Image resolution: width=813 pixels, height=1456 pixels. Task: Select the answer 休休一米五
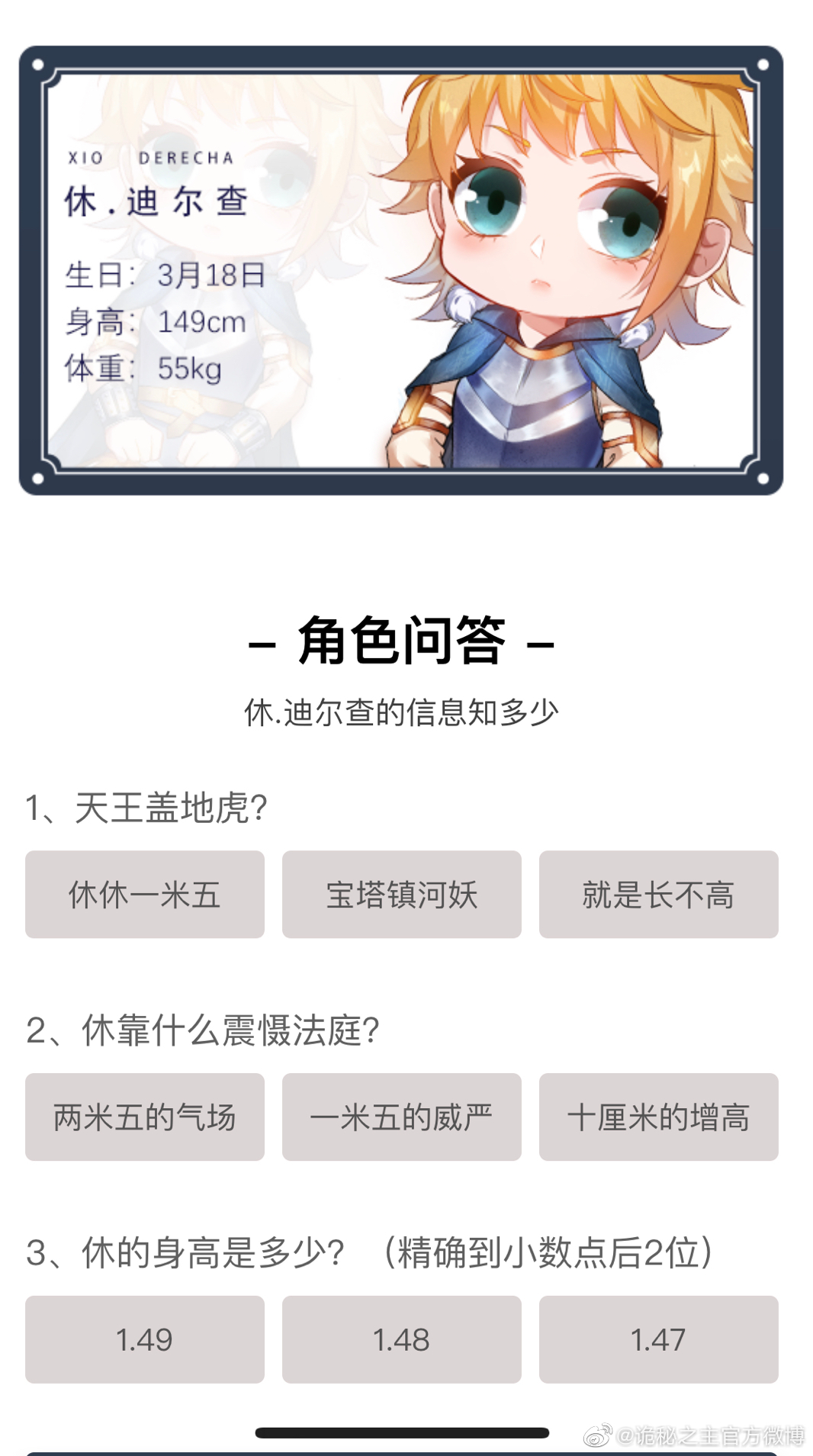pyautogui.click(x=145, y=894)
